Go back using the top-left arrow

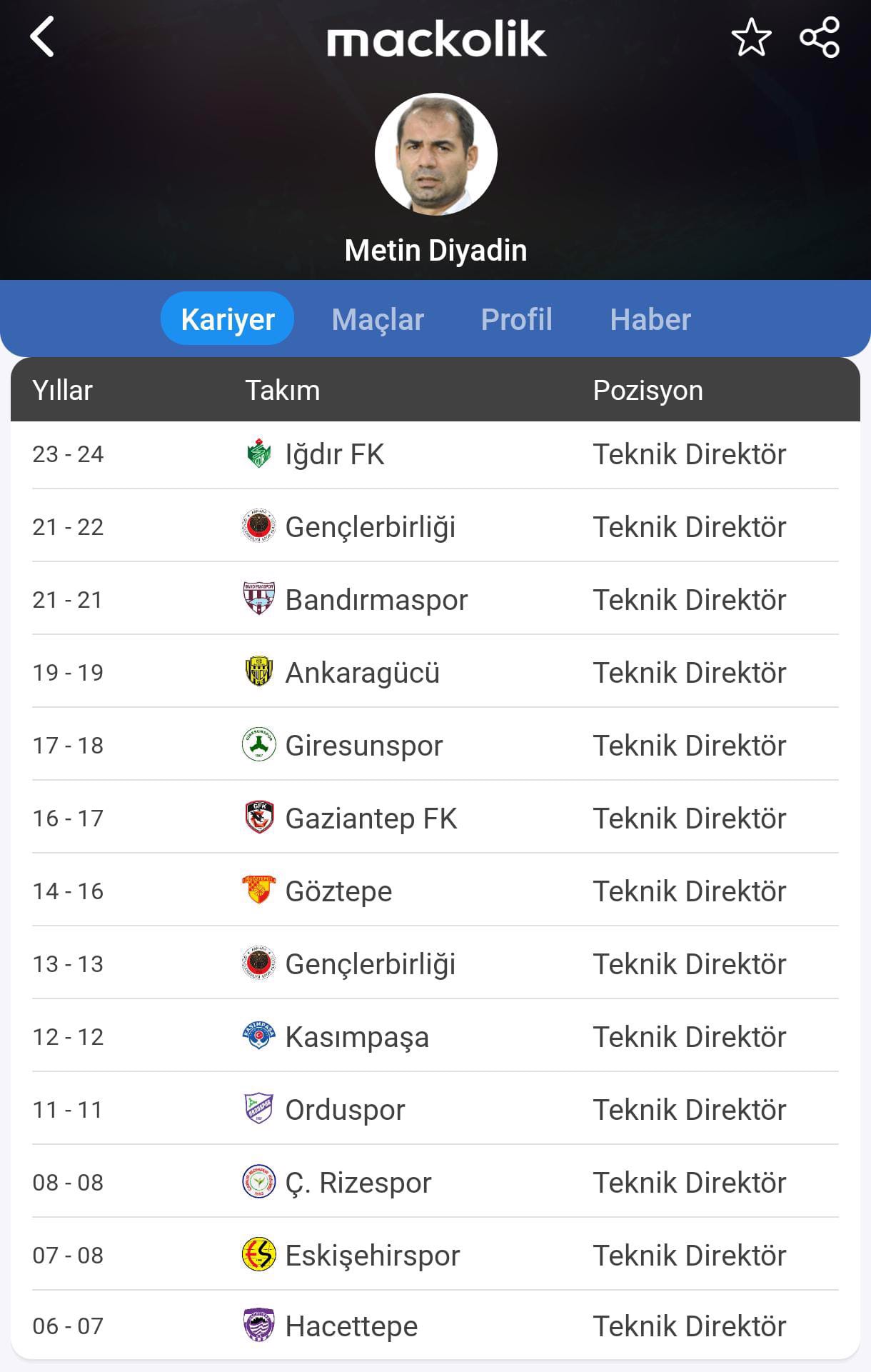pos(43,37)
